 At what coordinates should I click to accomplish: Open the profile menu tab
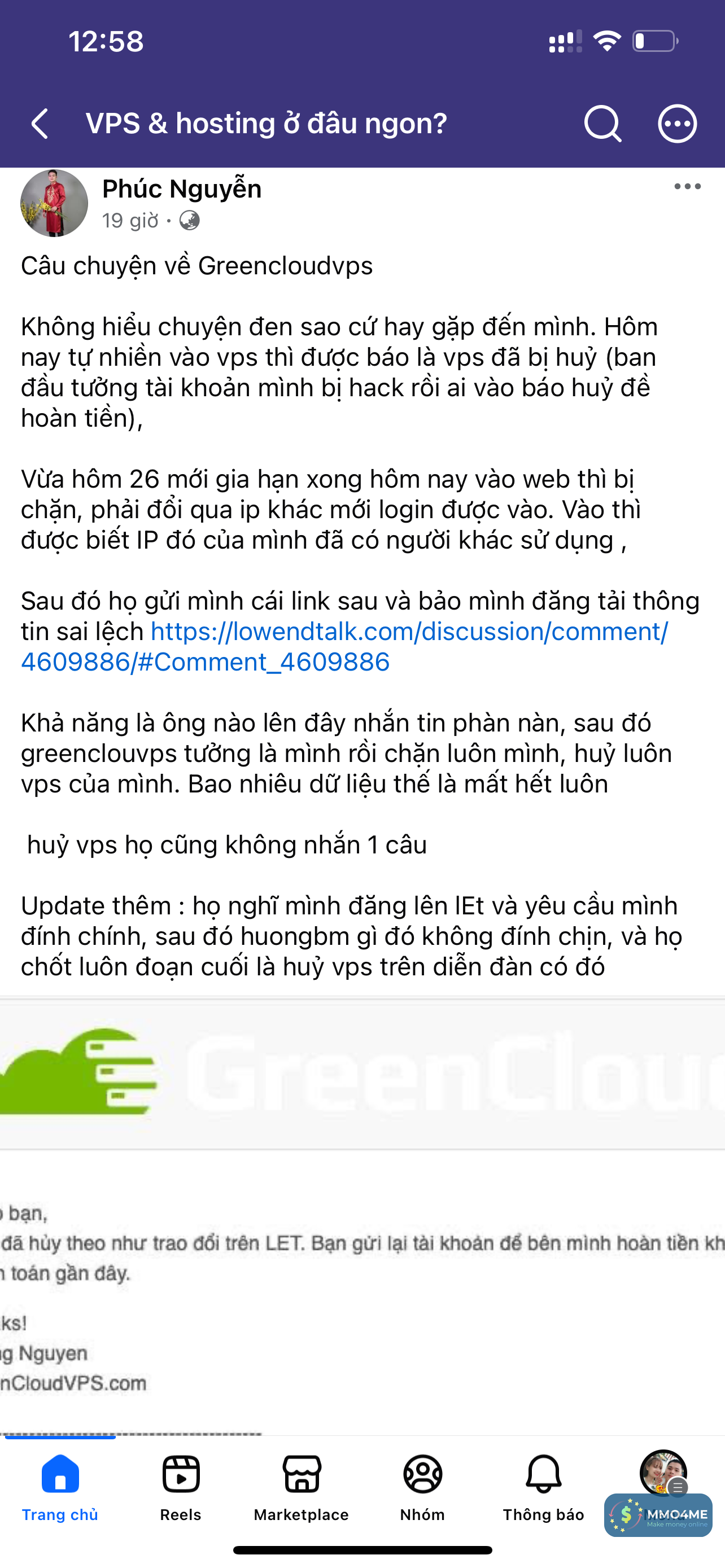coord(663,1474)
